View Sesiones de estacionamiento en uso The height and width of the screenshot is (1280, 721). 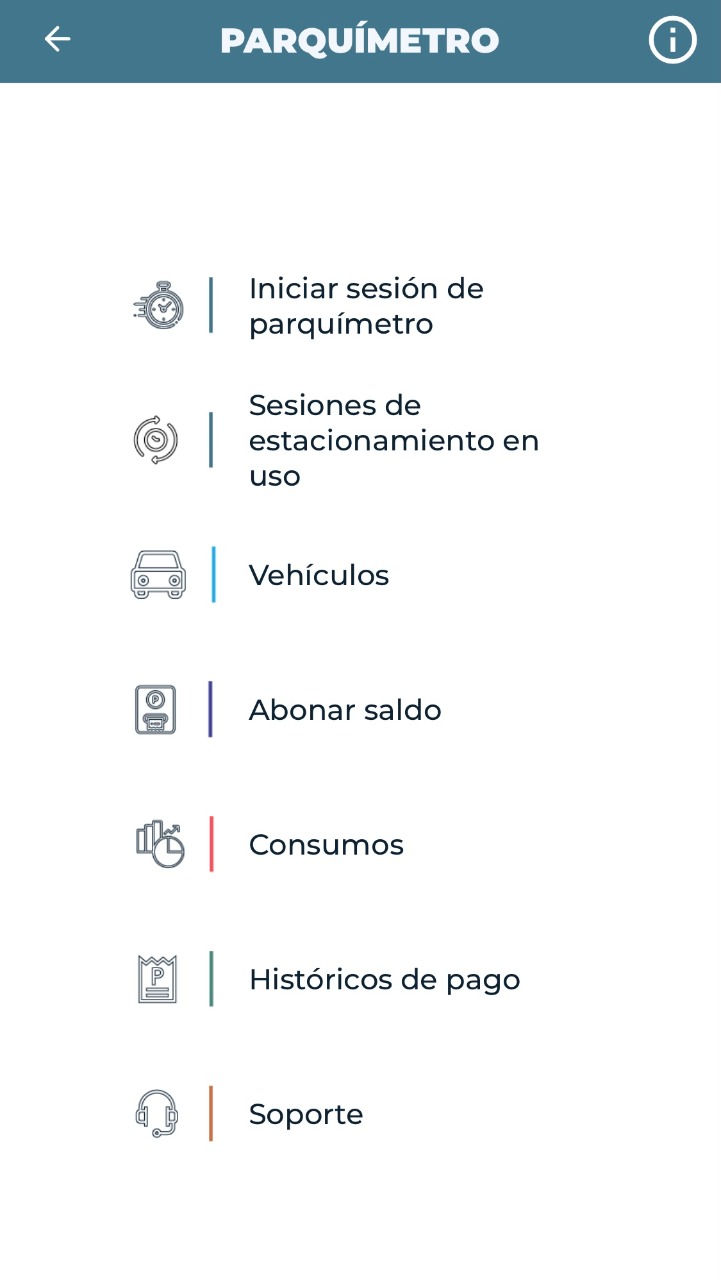pyautogui.click(x=393, y=440)
